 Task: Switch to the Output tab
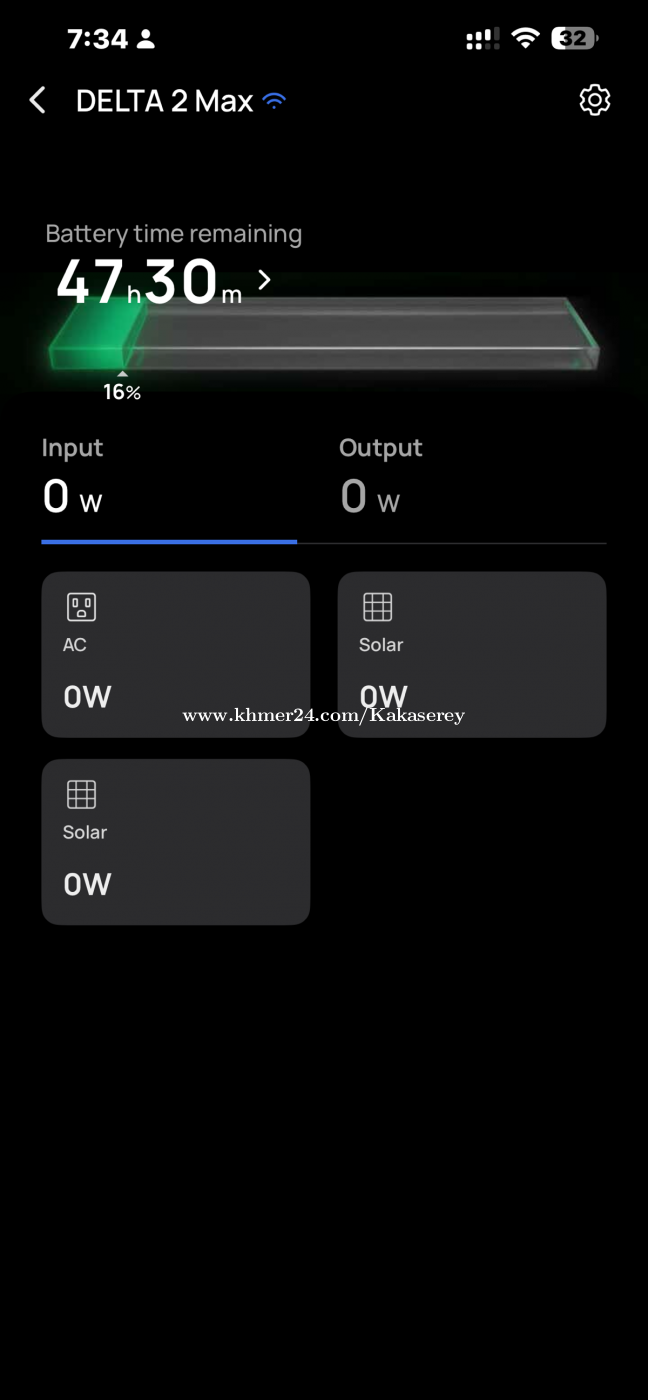pos(380,477)
